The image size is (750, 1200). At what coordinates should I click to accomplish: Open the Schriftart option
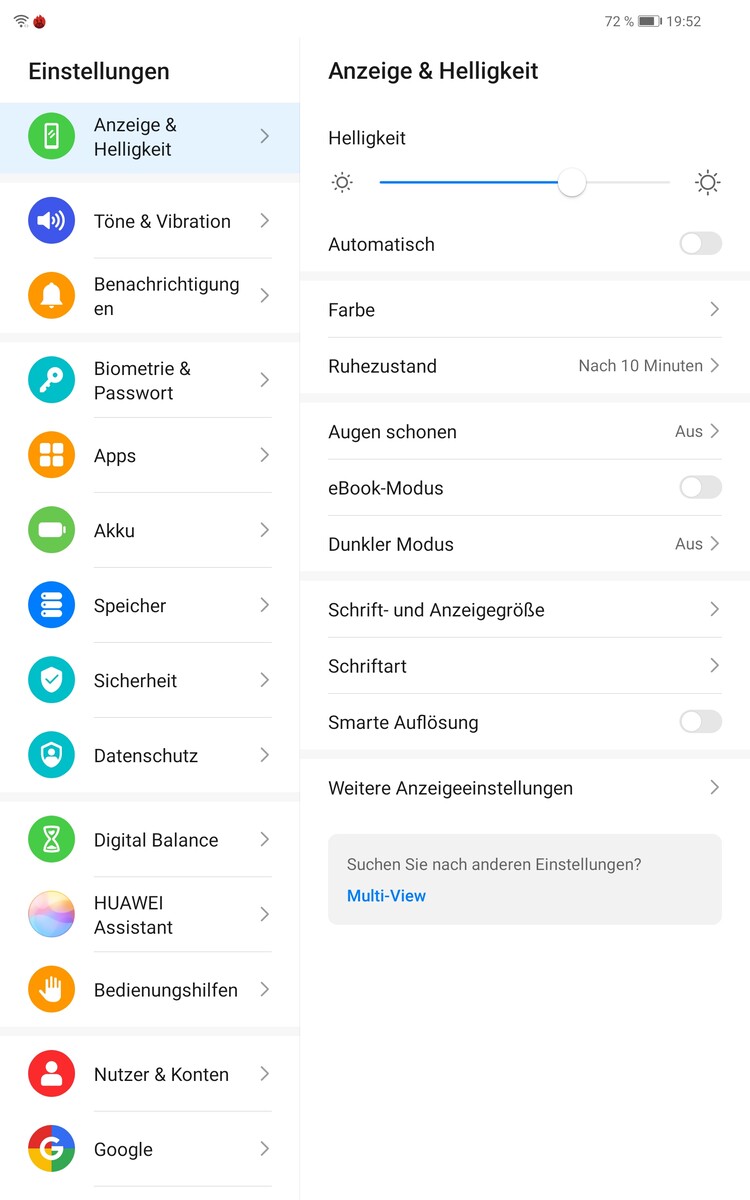point(525,666)
